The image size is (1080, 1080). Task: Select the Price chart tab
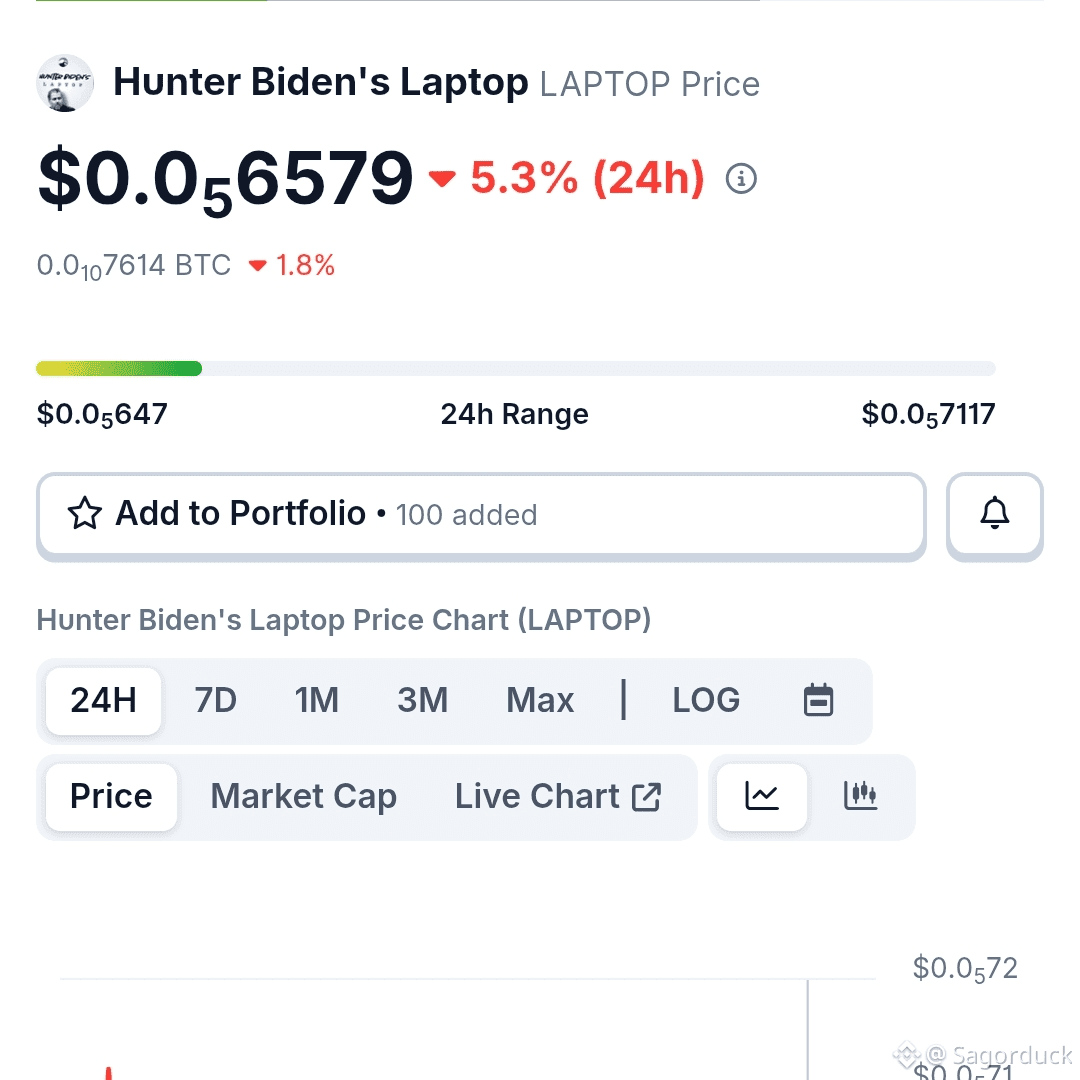[111, 797]
